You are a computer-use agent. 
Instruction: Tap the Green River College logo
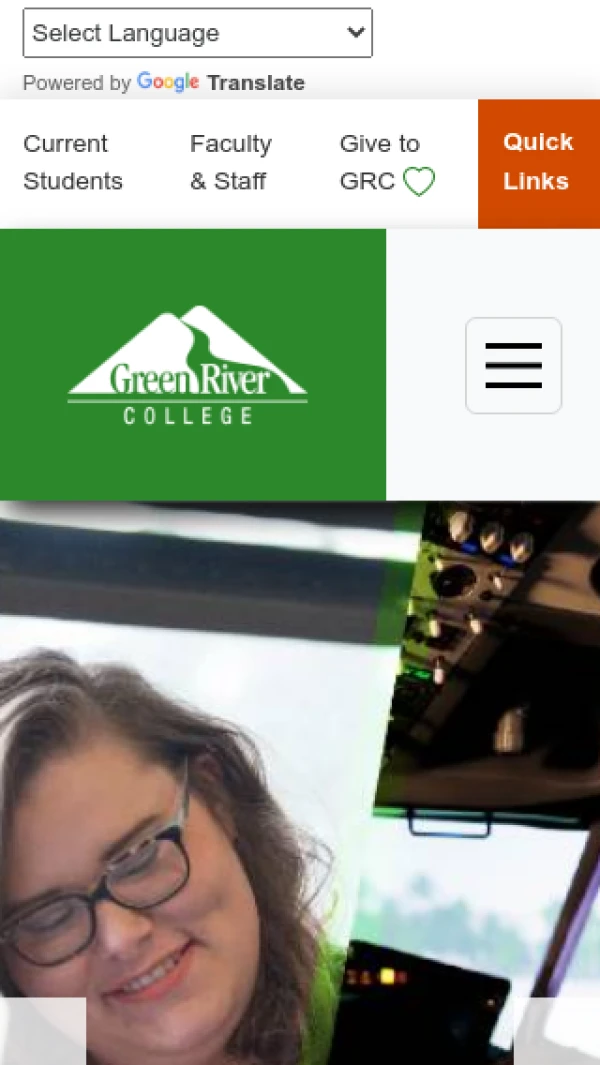click(188, 366)
